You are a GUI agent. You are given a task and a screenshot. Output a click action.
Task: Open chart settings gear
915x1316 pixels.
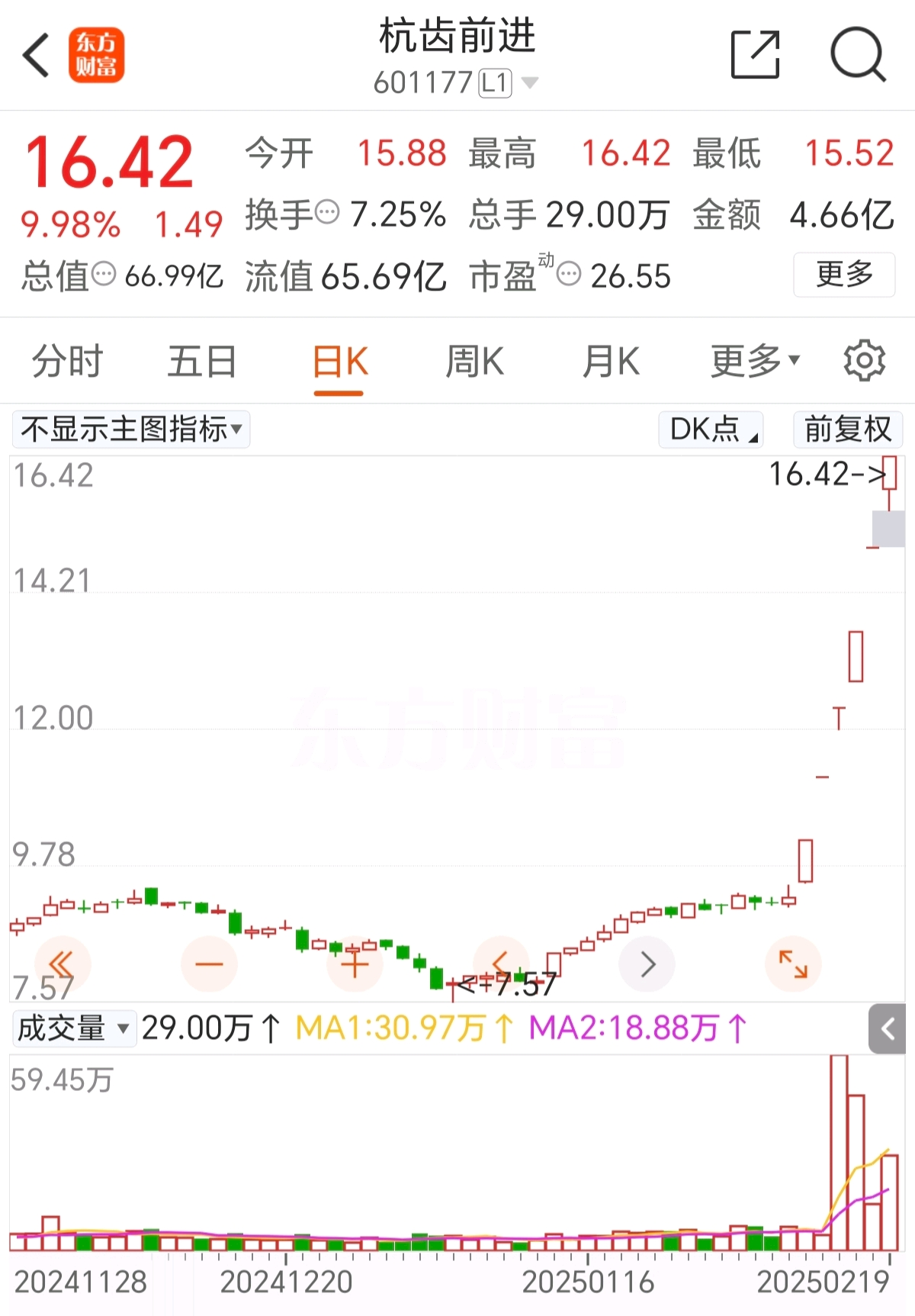pos(864,362)
